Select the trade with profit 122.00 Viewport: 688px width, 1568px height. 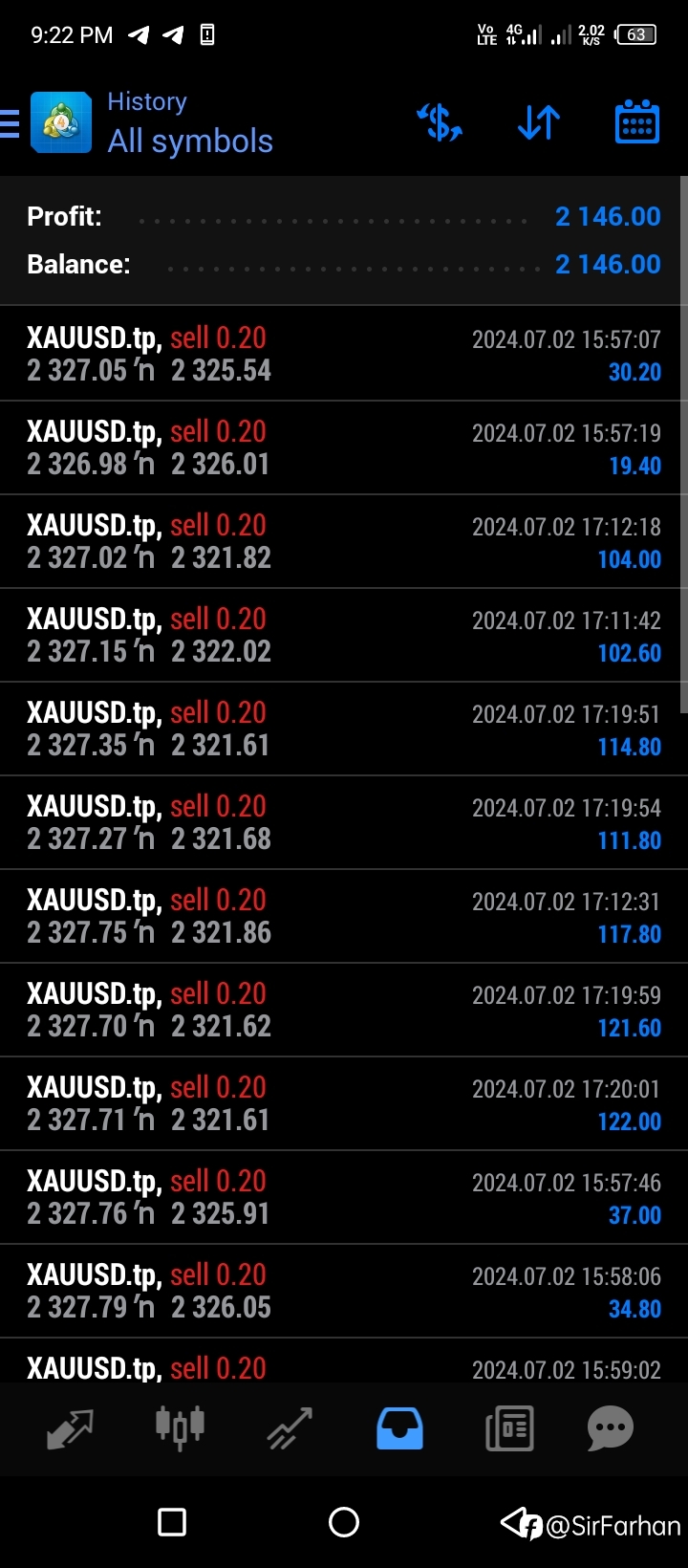(344, 1103)
